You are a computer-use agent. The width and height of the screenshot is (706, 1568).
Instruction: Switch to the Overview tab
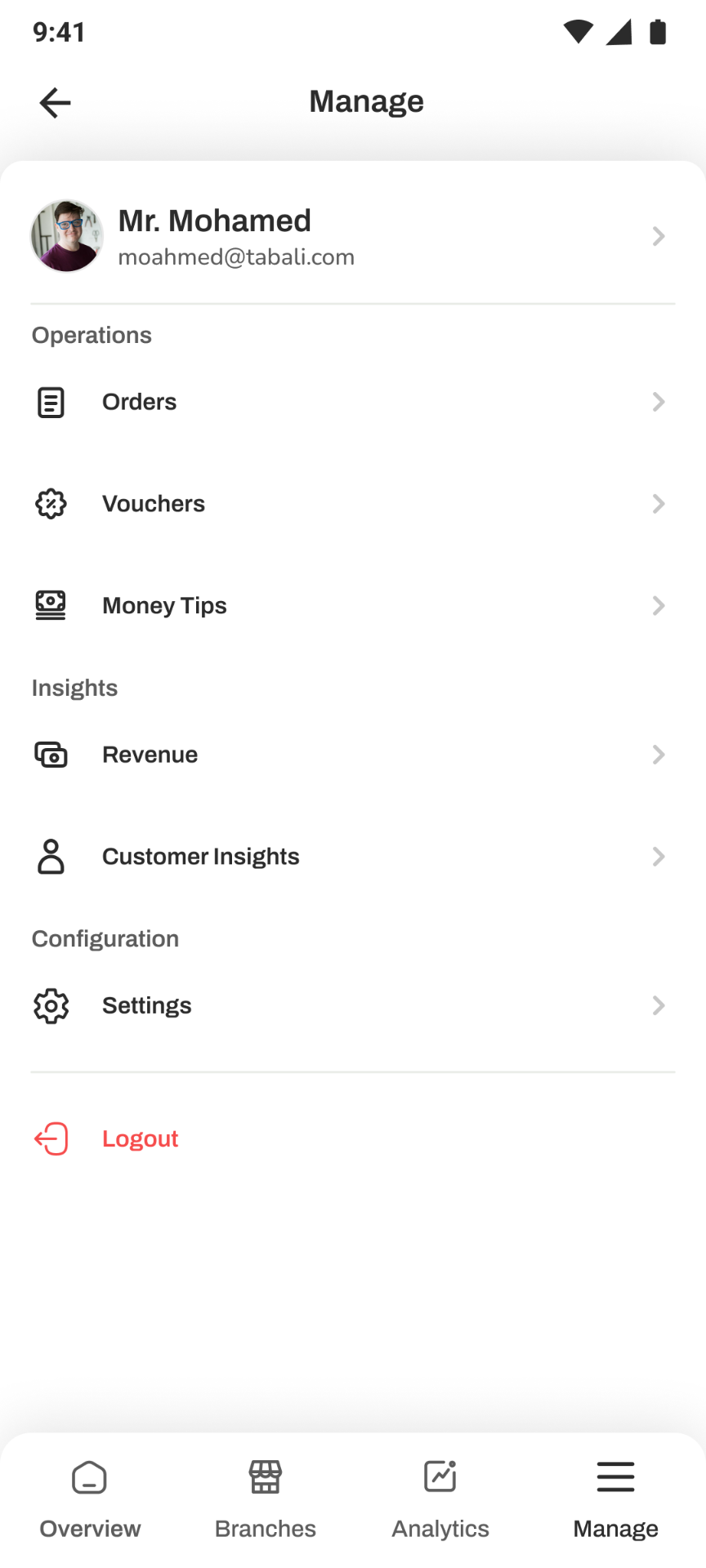click(x=90, y=1499)
